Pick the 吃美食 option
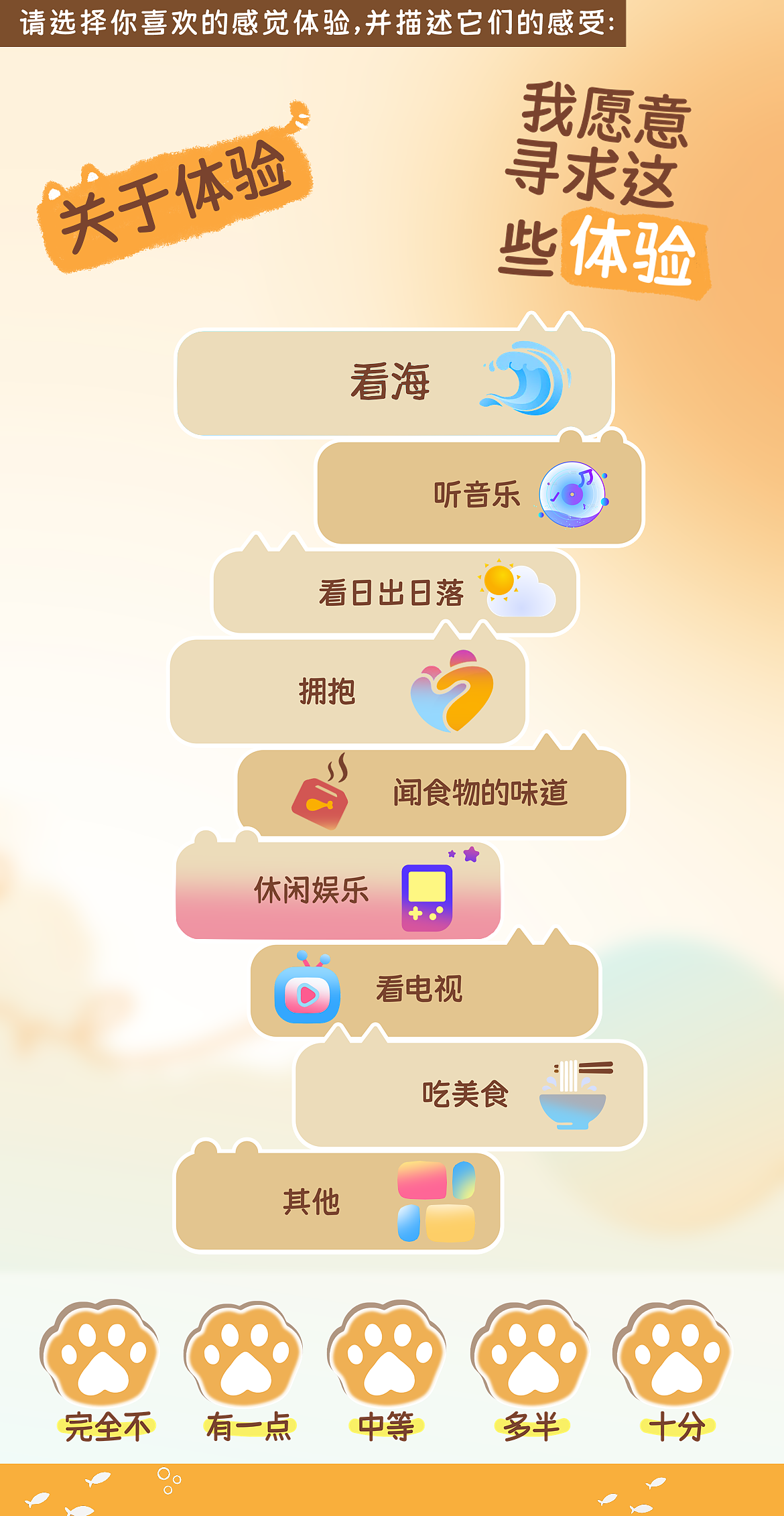784x1516 pixels. [470, 1094]
